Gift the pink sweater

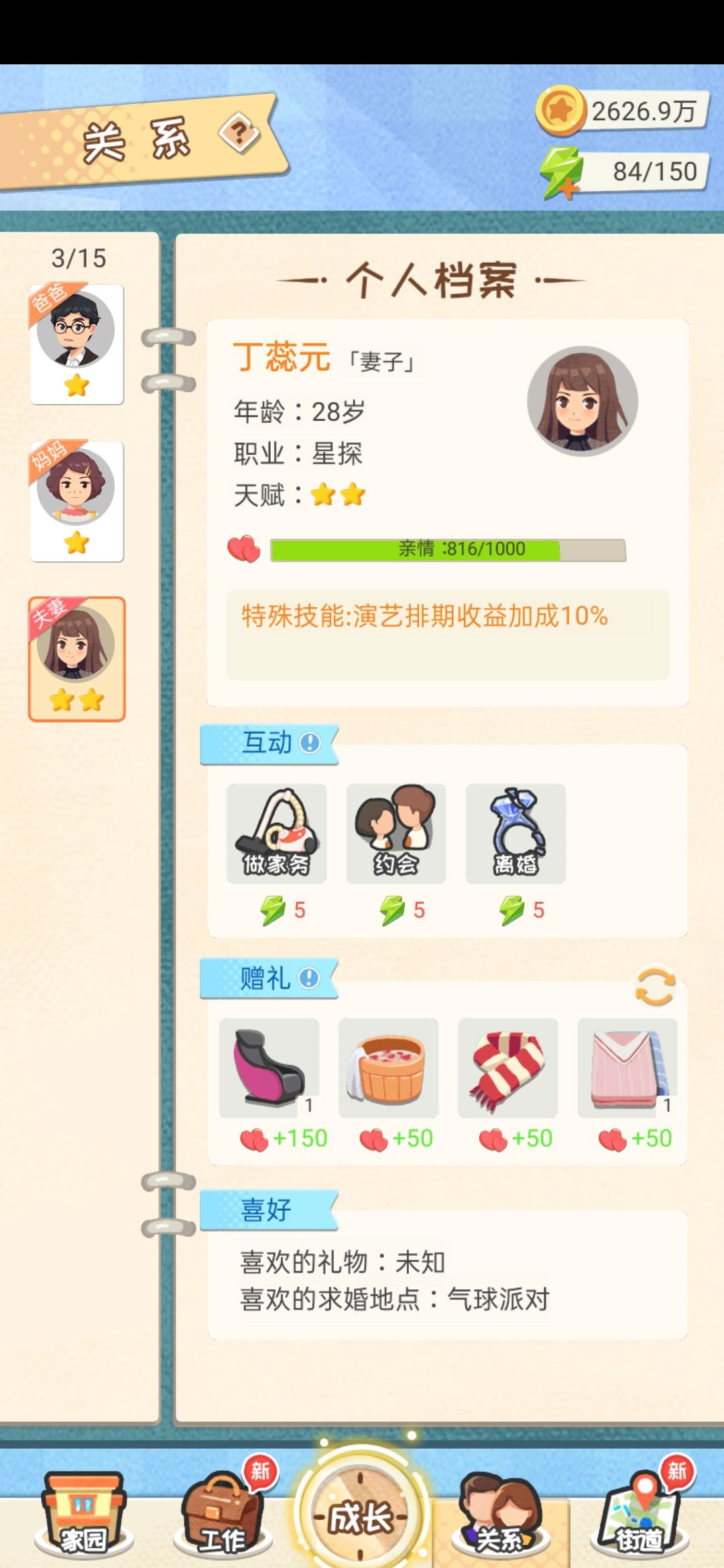(627, 1068)
